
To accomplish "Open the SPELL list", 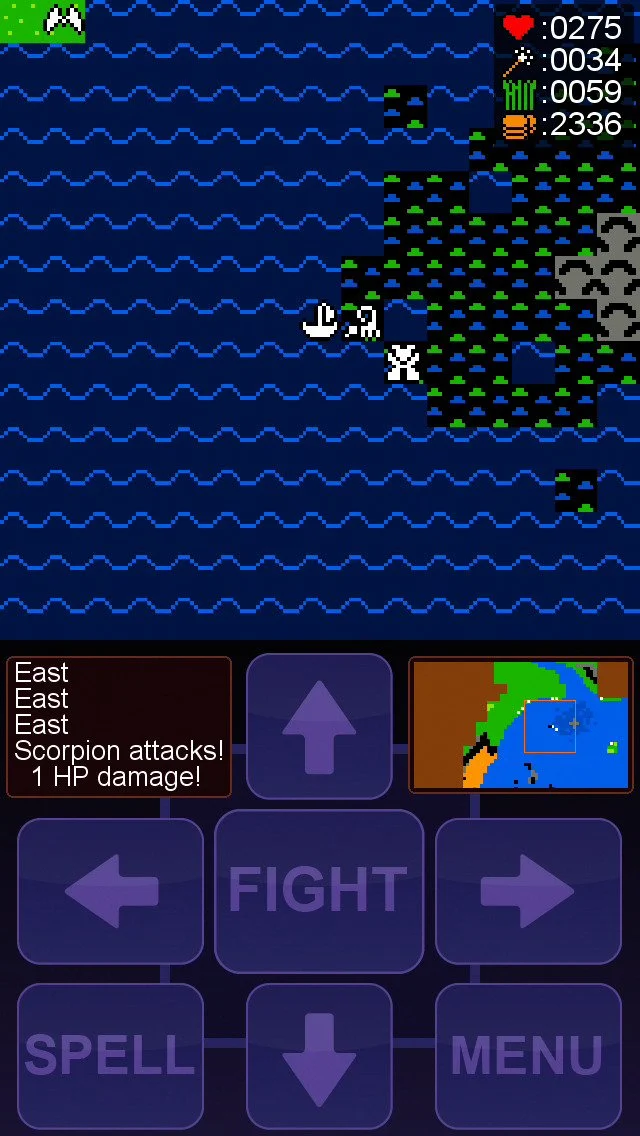I will [110, 1056].
